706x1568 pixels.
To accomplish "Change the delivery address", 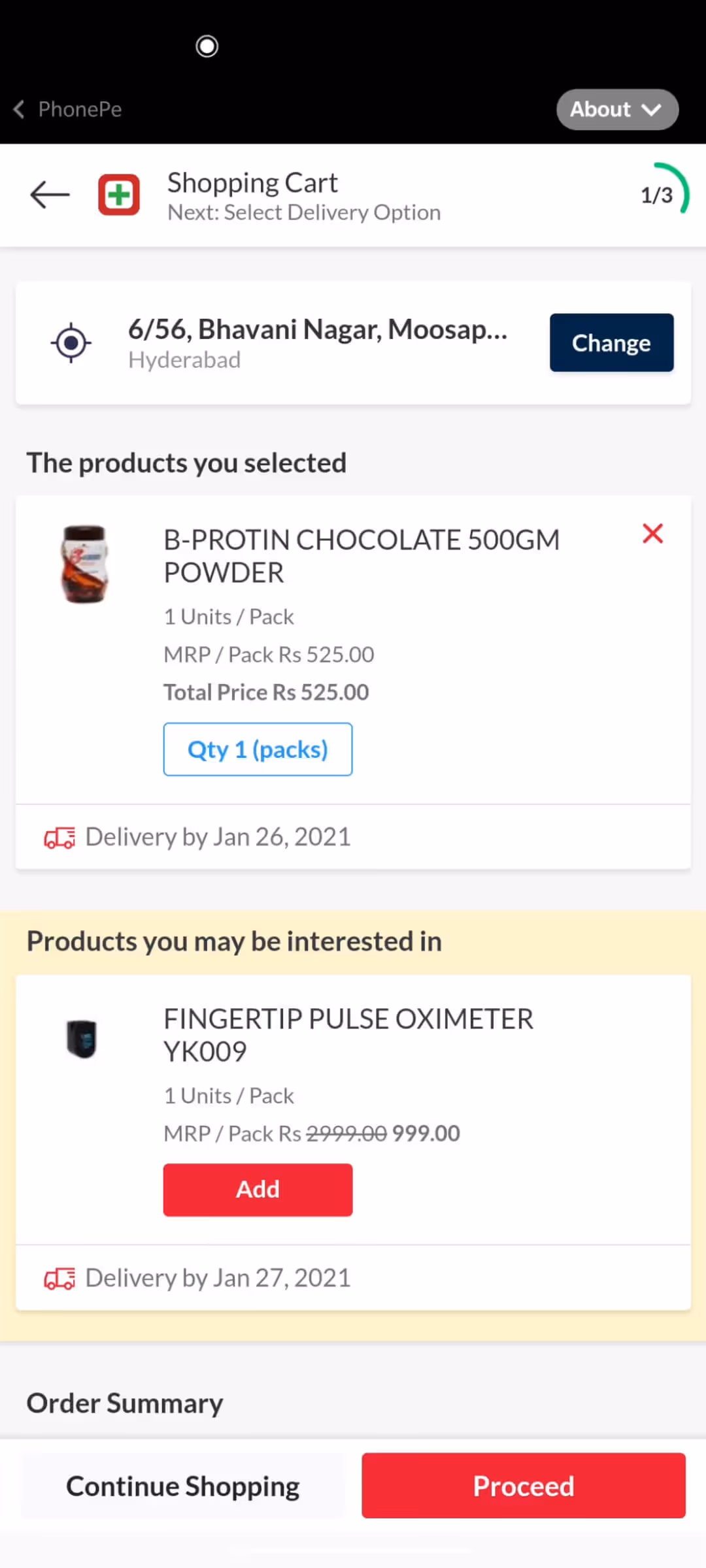I will pyautogui.click(x=611, y=343).
